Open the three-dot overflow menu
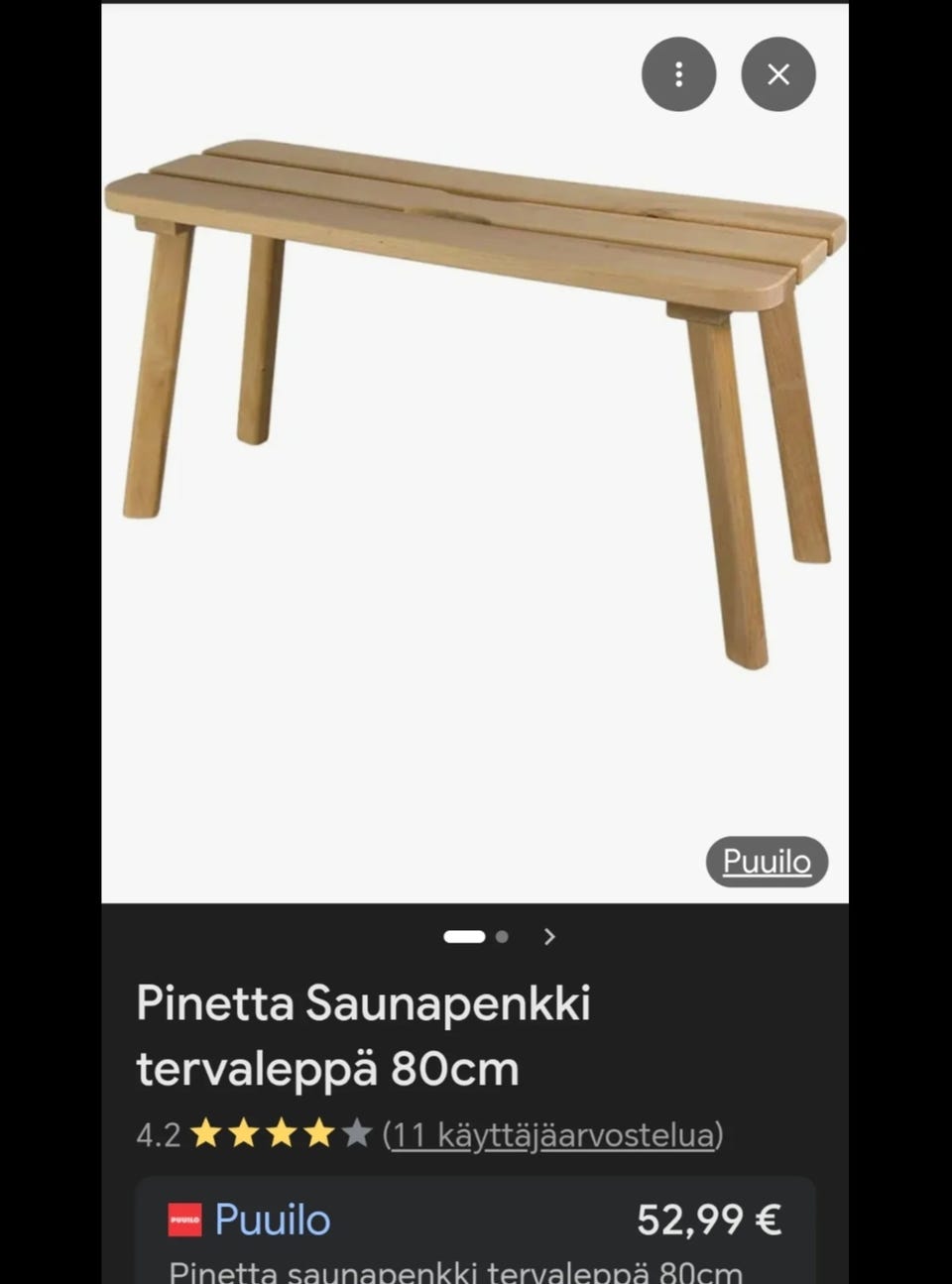The image size is (952, 1284). coord(678,74)
